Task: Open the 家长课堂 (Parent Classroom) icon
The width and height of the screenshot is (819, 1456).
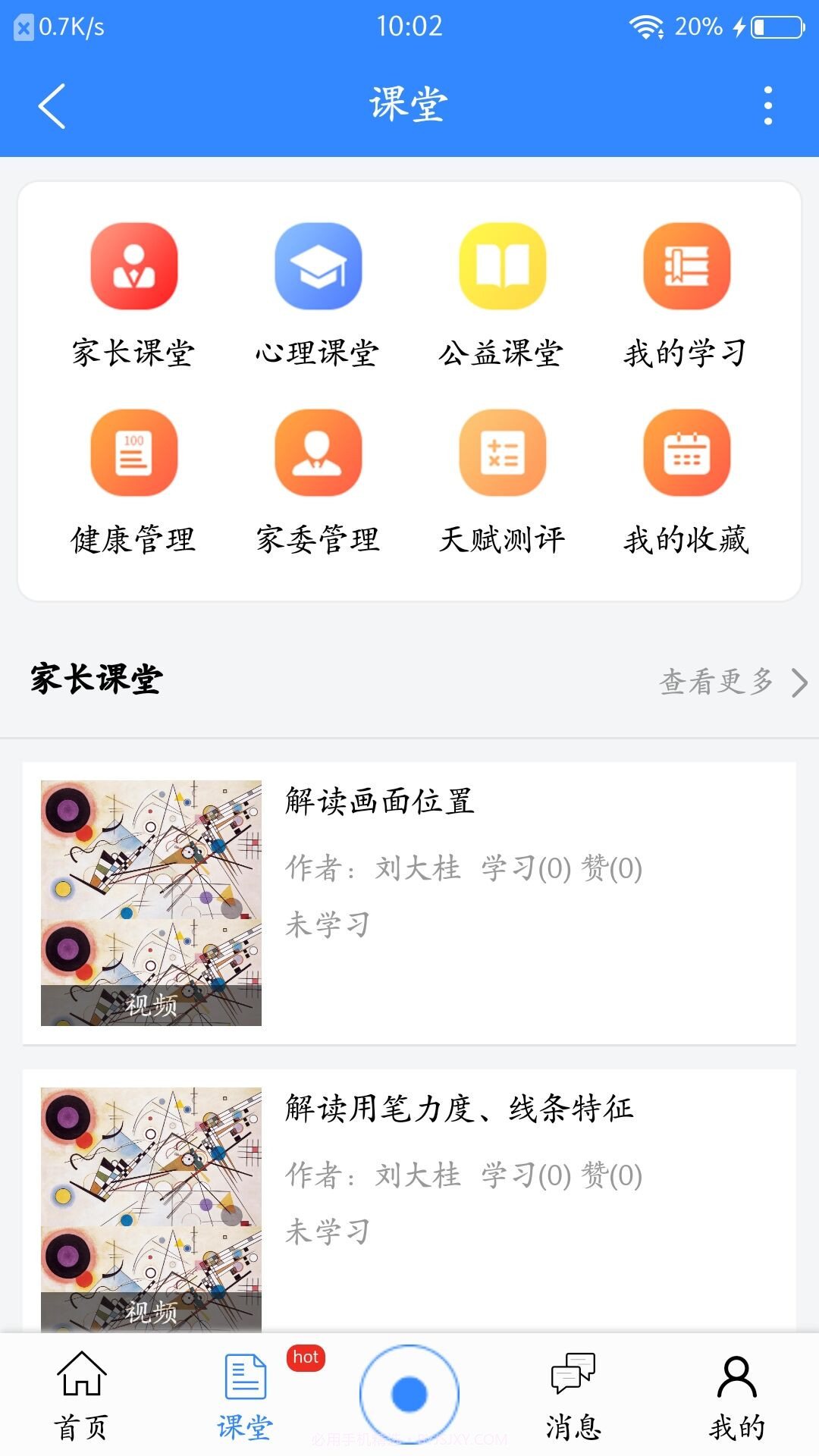Action: (x=133, y=267)
